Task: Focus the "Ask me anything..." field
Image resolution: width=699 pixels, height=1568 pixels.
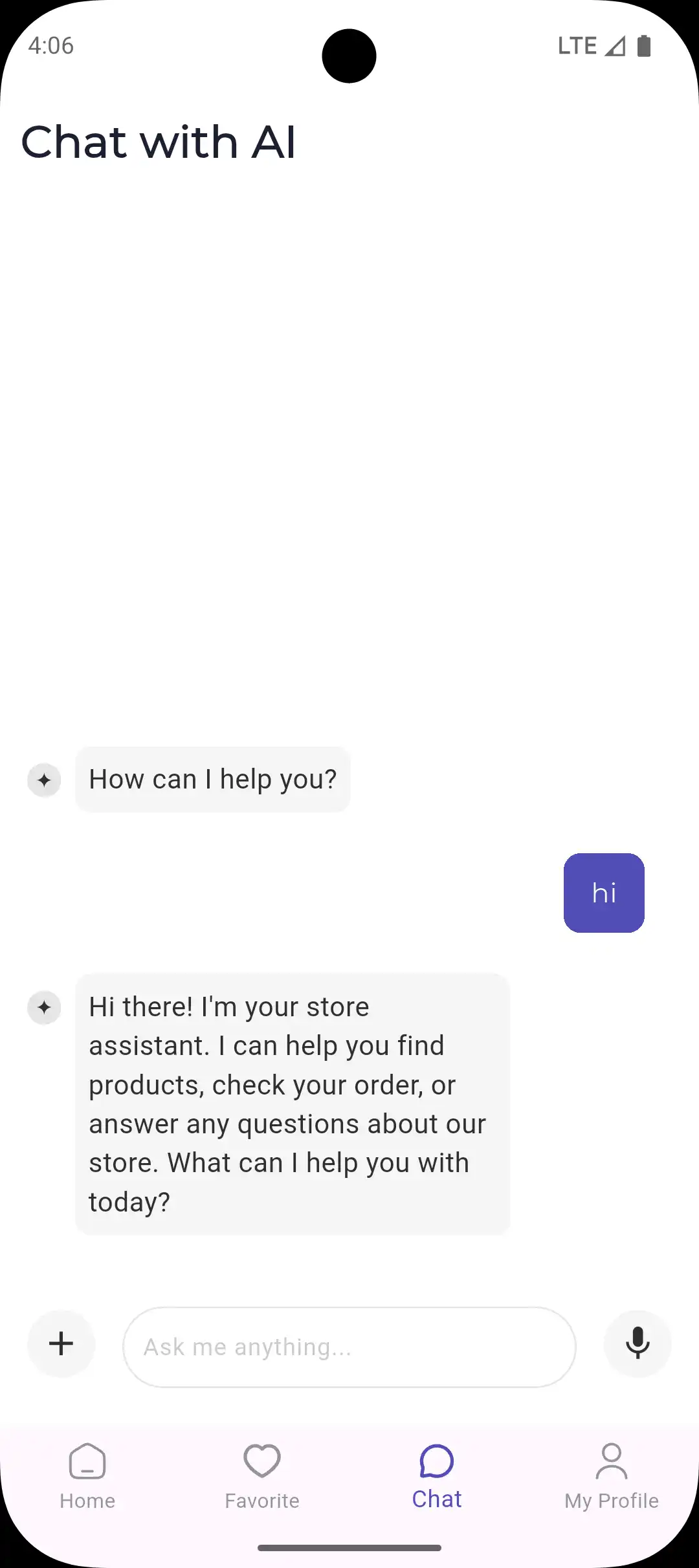Action: pos(349,1347)
